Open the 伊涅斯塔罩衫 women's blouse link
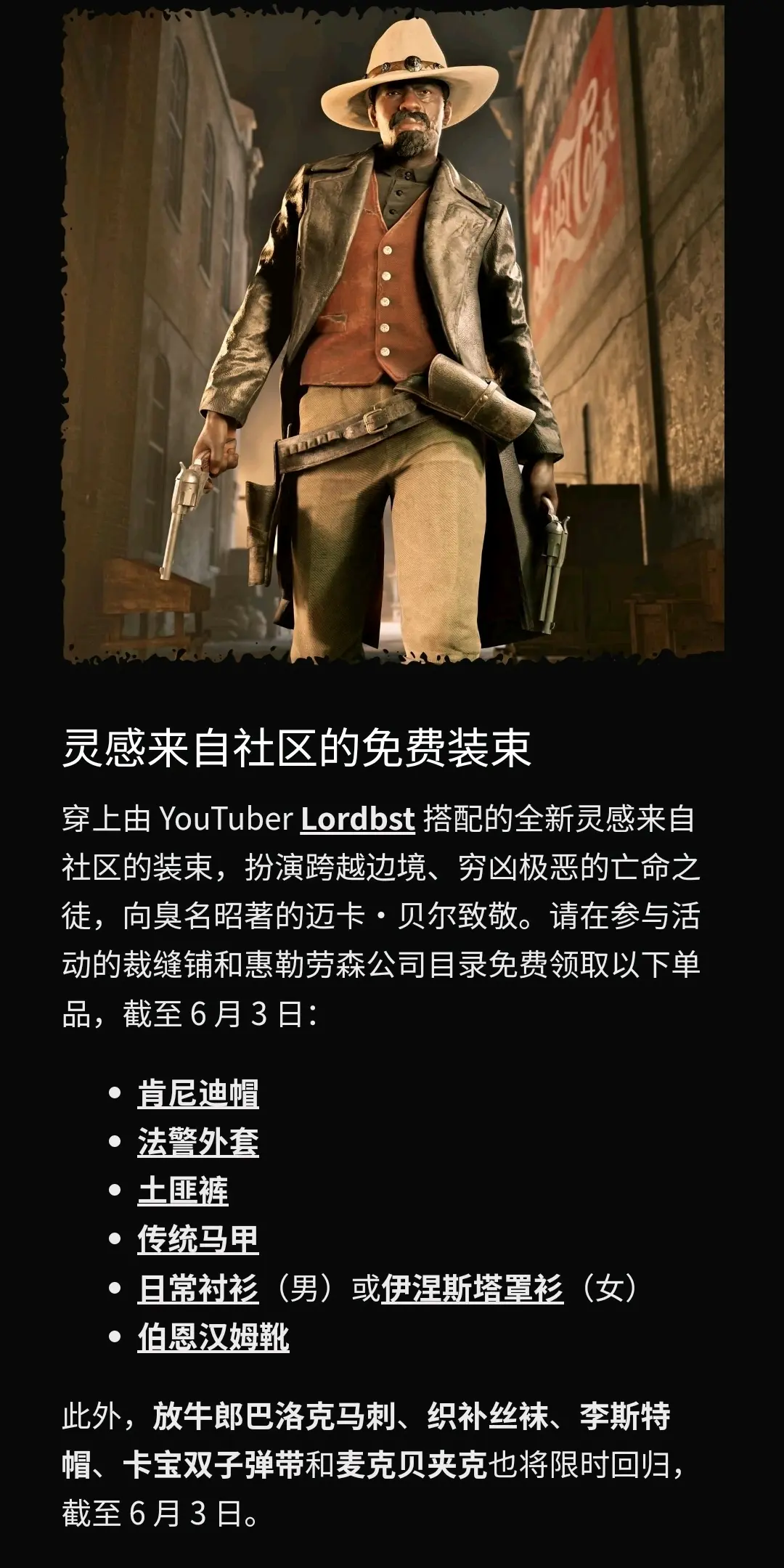This screenshot has width=784, height=1568. [x=472, y=1289]
